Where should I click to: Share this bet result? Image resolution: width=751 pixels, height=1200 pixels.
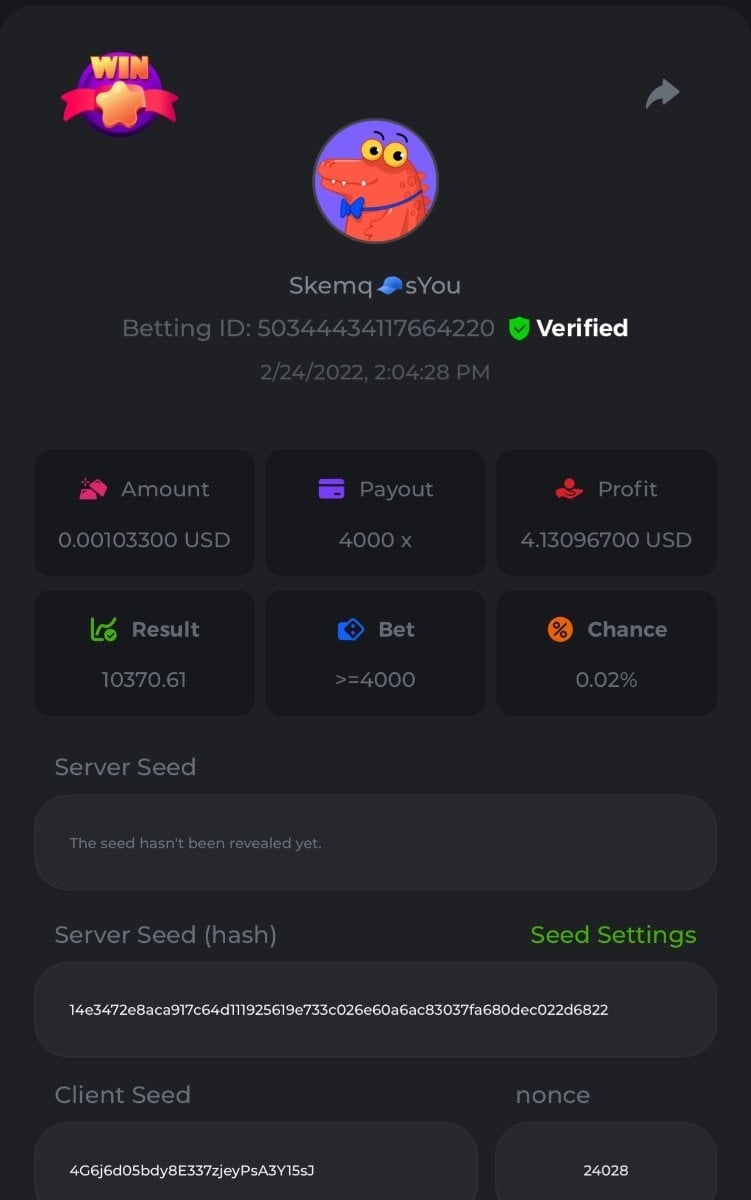tap(662, 94)
